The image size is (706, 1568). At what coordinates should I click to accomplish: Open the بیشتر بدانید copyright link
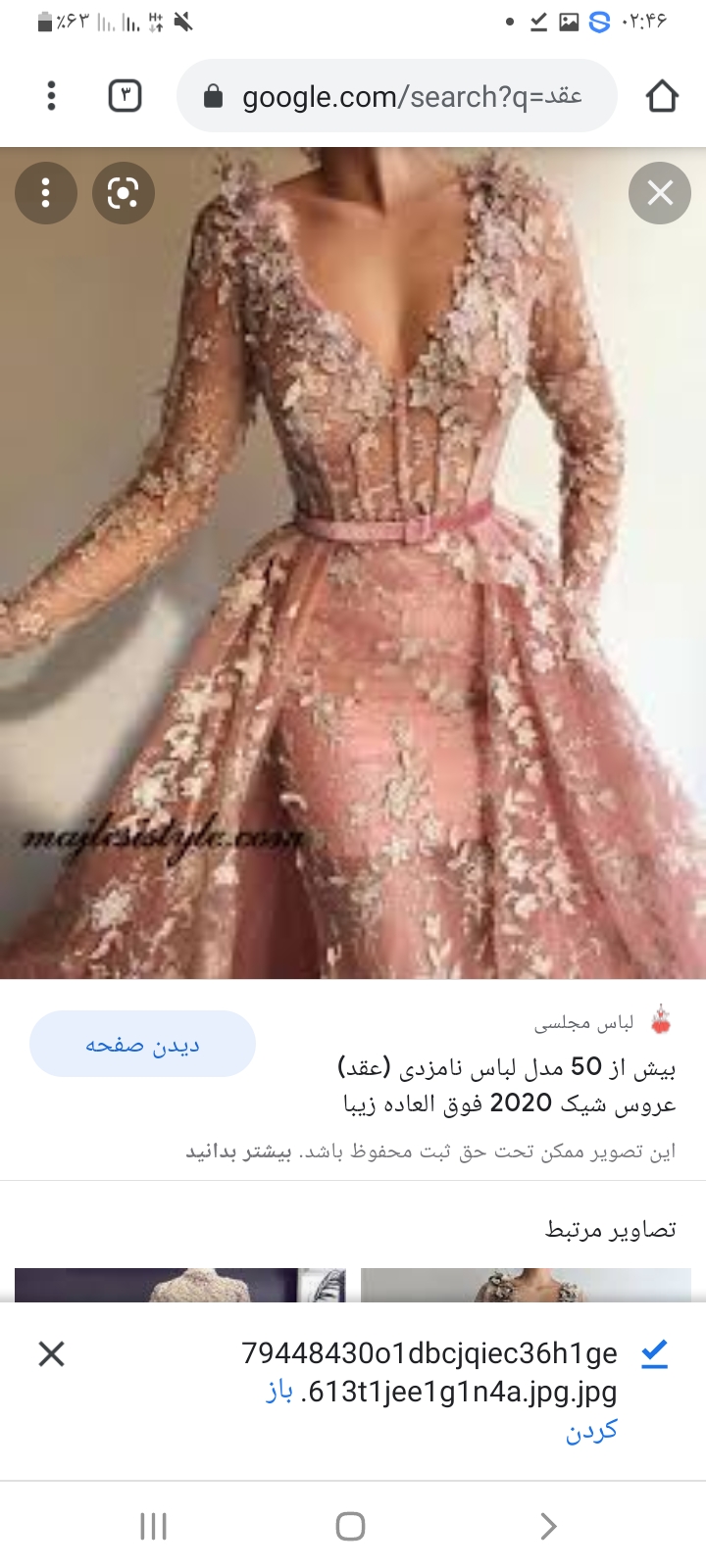pyautogui.click(x=238, y=1151)
